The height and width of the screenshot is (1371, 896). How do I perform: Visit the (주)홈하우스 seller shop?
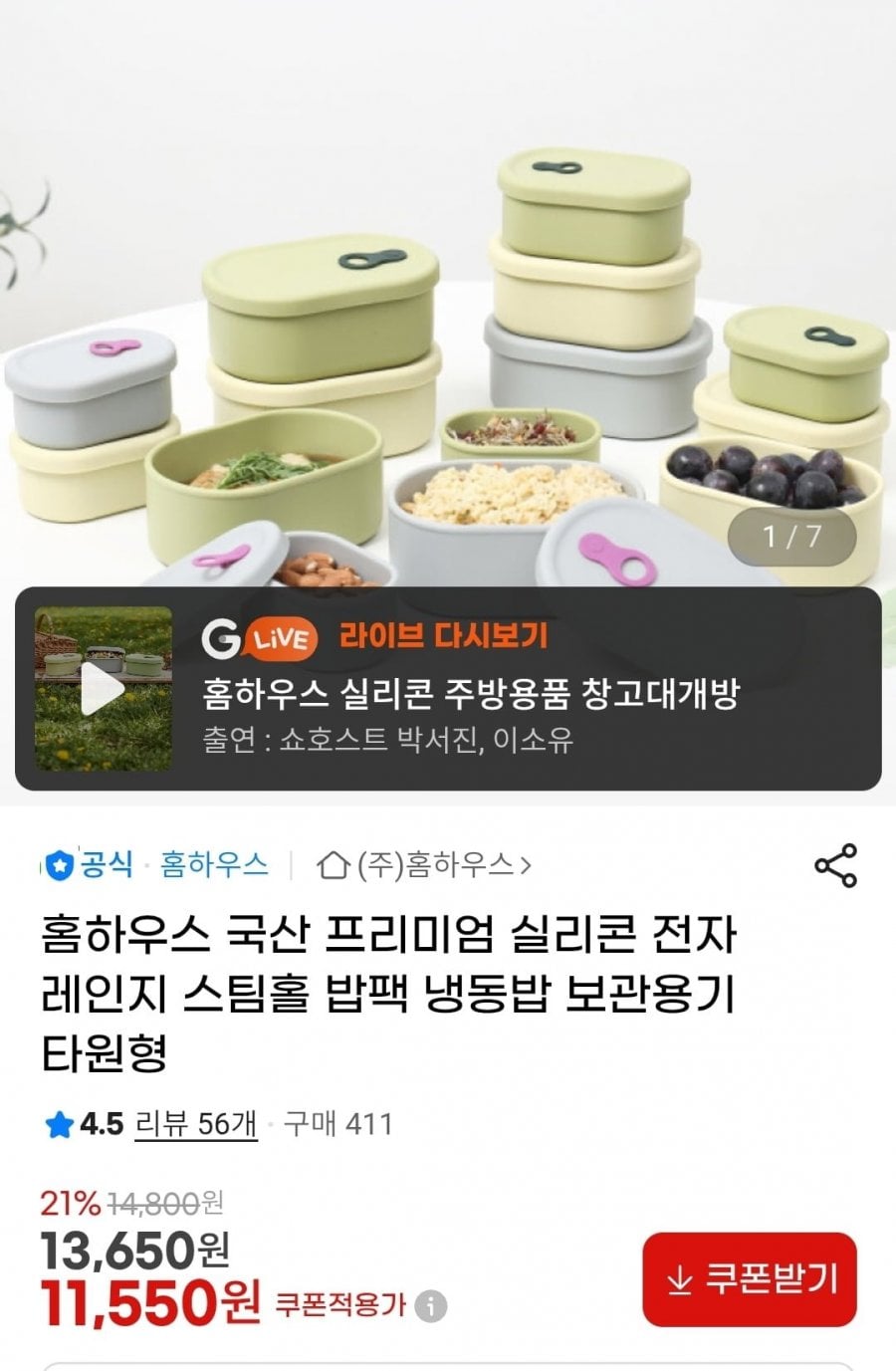point(424,865)
